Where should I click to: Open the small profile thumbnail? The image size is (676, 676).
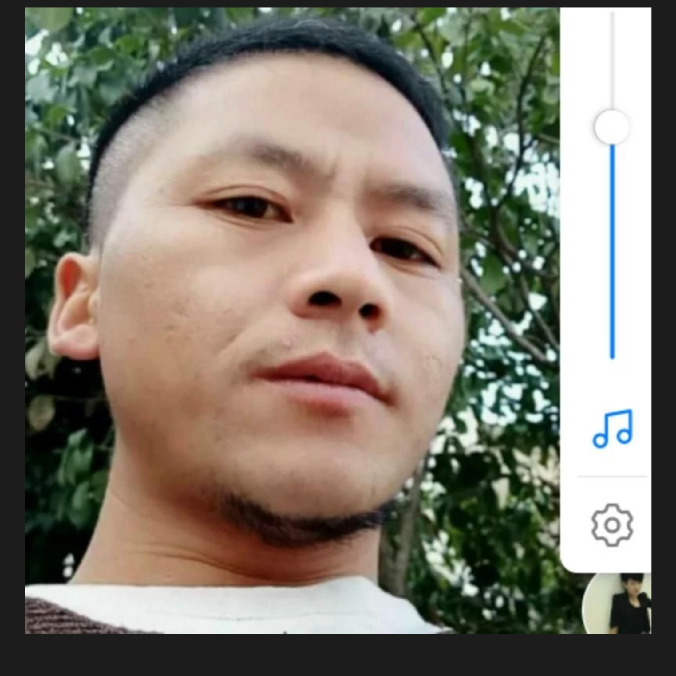(620, 604)
